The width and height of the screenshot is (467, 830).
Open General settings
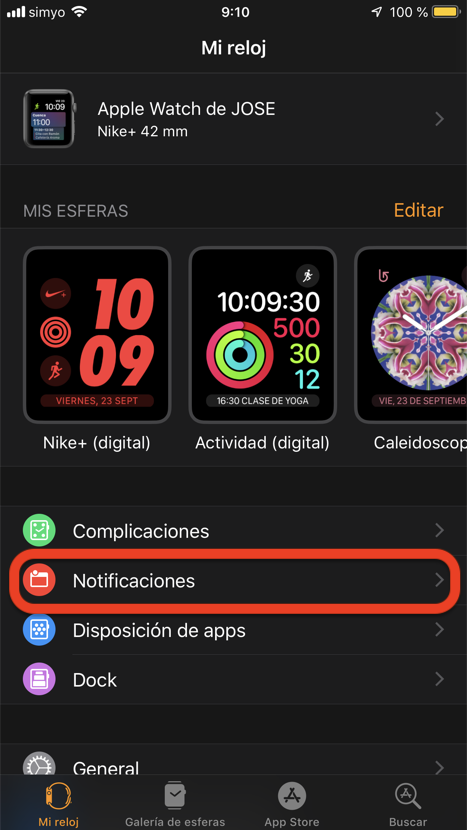(x=234, y=760)
